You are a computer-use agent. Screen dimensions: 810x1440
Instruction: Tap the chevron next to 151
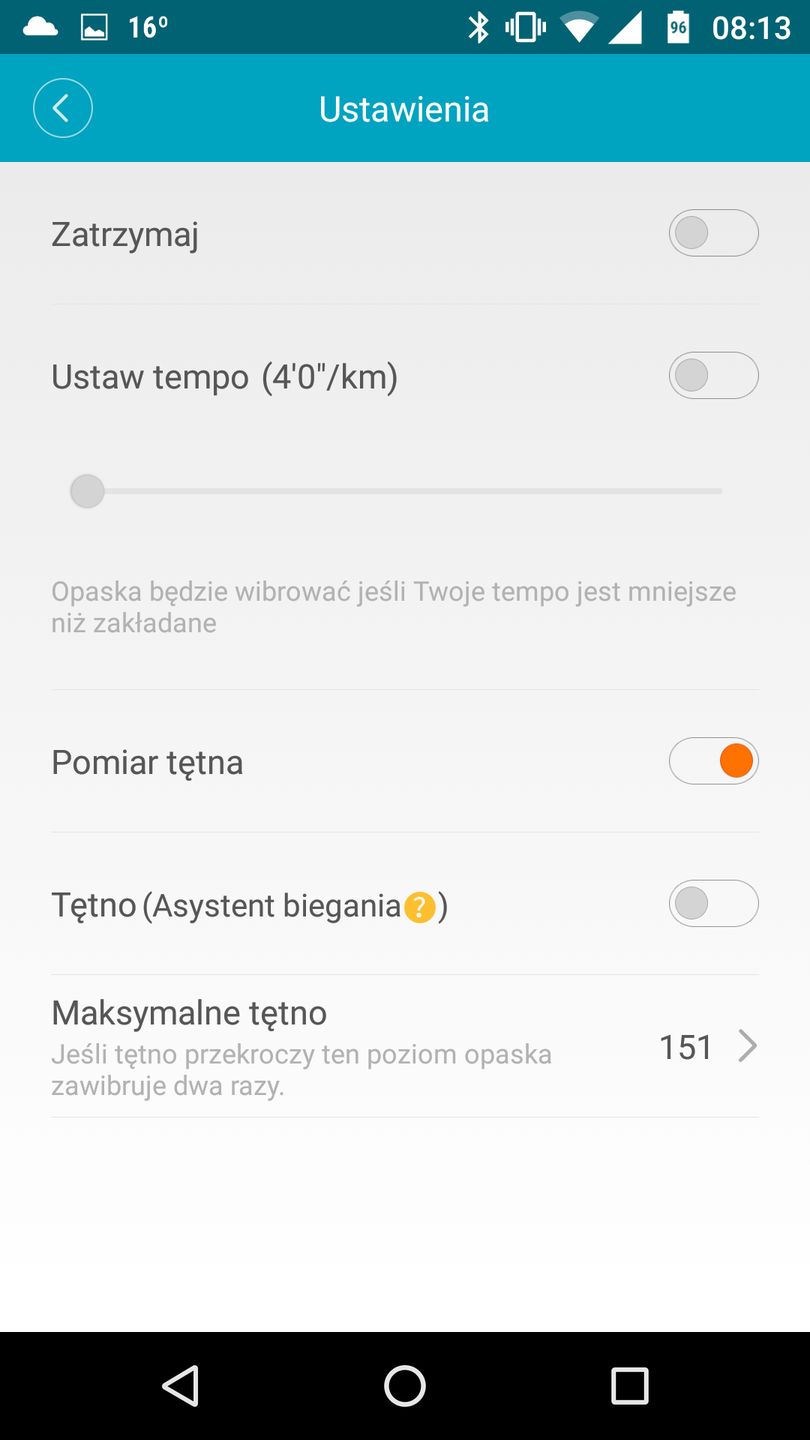[747, 1046]
